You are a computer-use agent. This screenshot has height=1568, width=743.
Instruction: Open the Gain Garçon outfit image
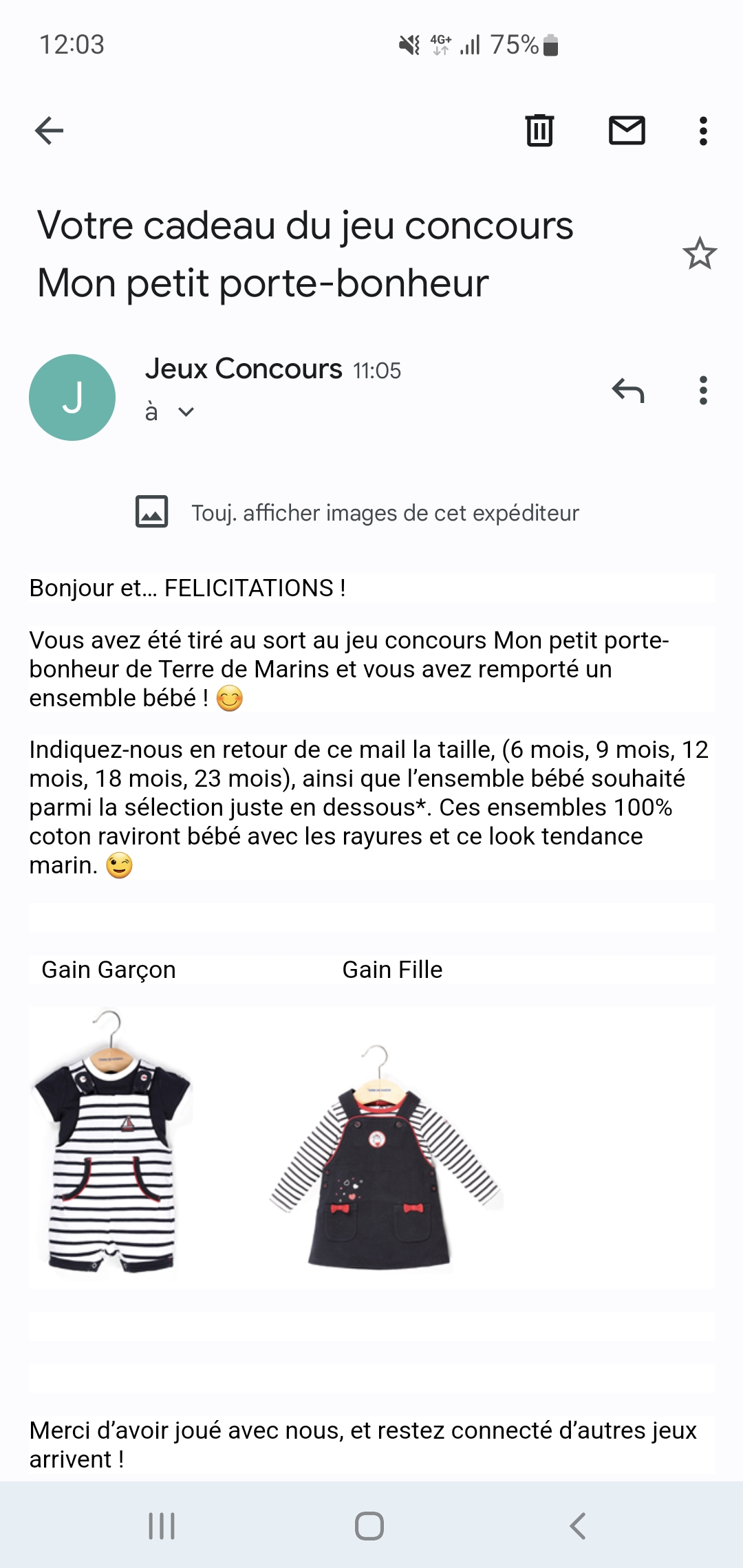tap(111, 1141)
